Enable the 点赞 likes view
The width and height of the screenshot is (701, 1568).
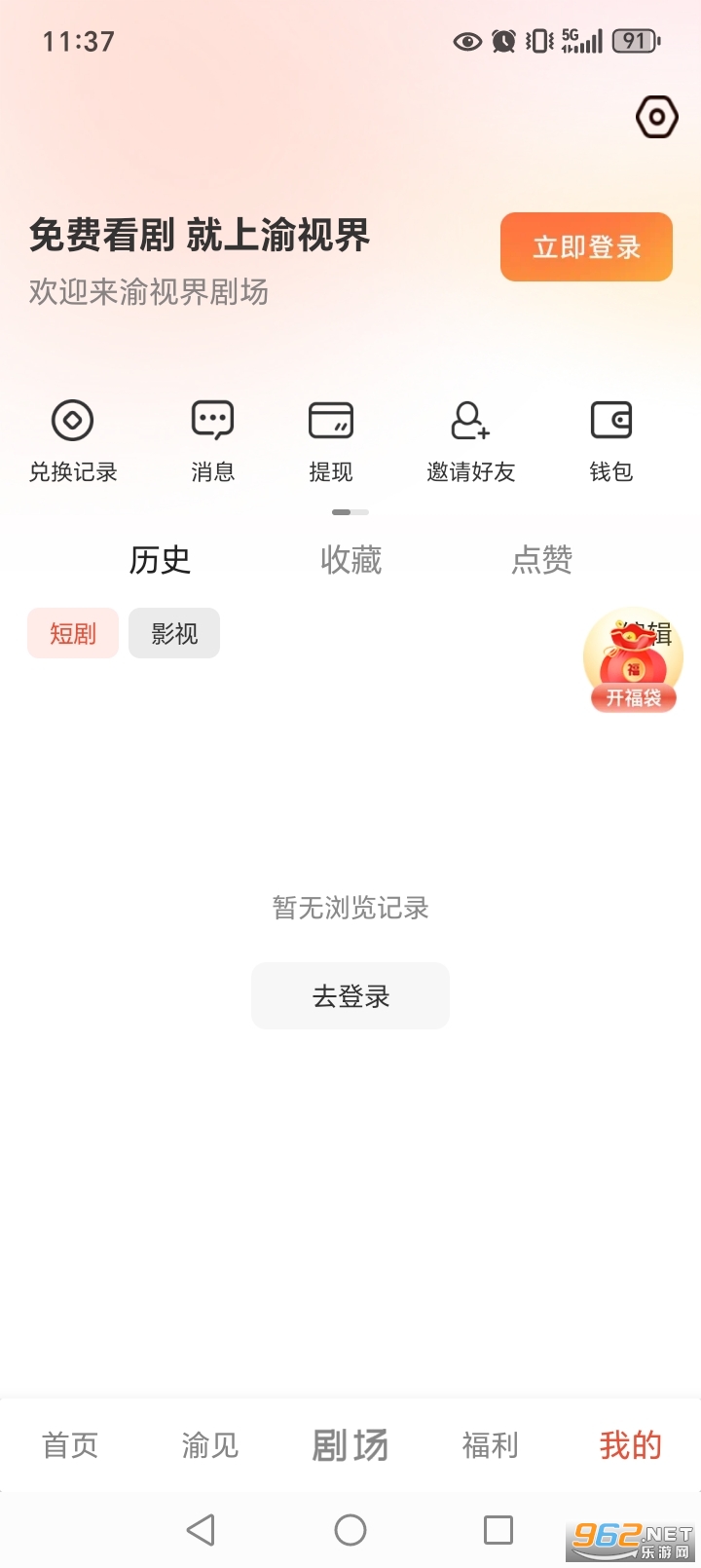tap(542, 559)
